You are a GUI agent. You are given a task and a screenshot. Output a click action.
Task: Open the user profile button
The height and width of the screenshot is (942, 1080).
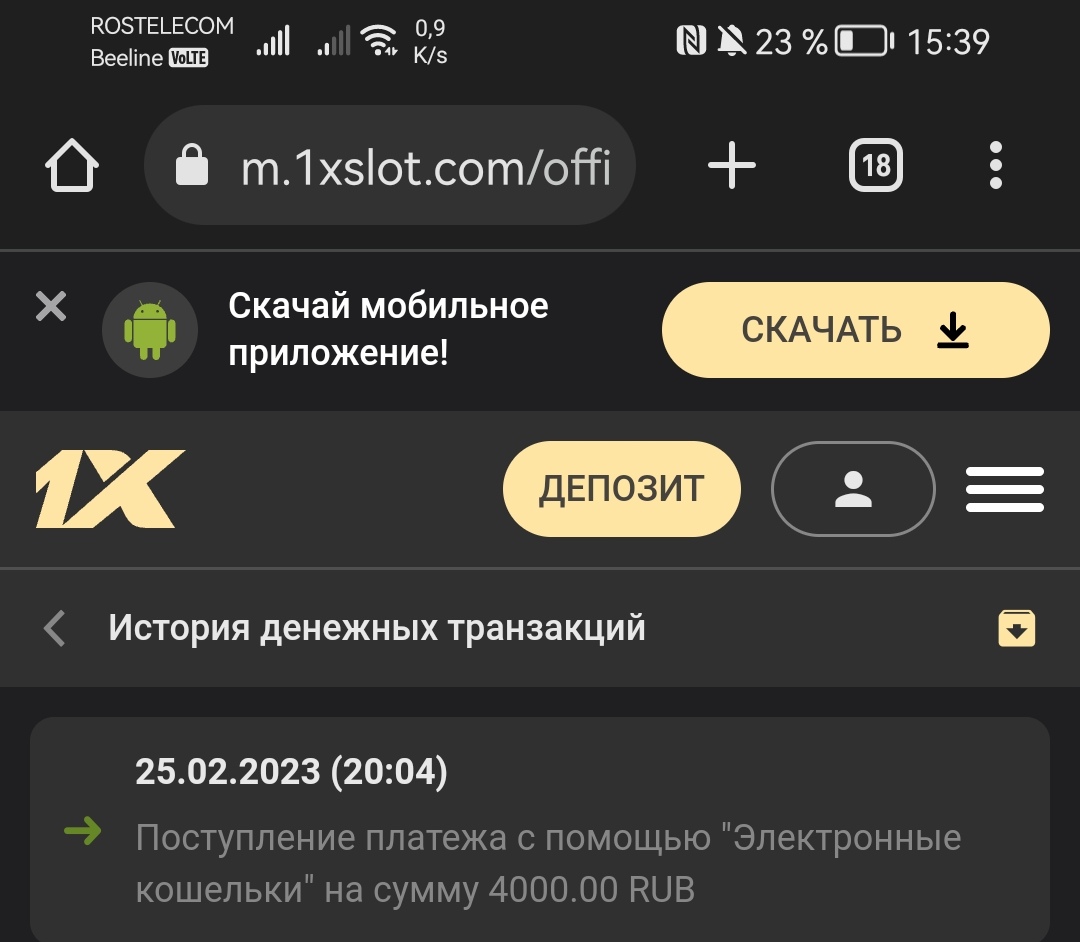pyautogui.click(x=853, y=489)
